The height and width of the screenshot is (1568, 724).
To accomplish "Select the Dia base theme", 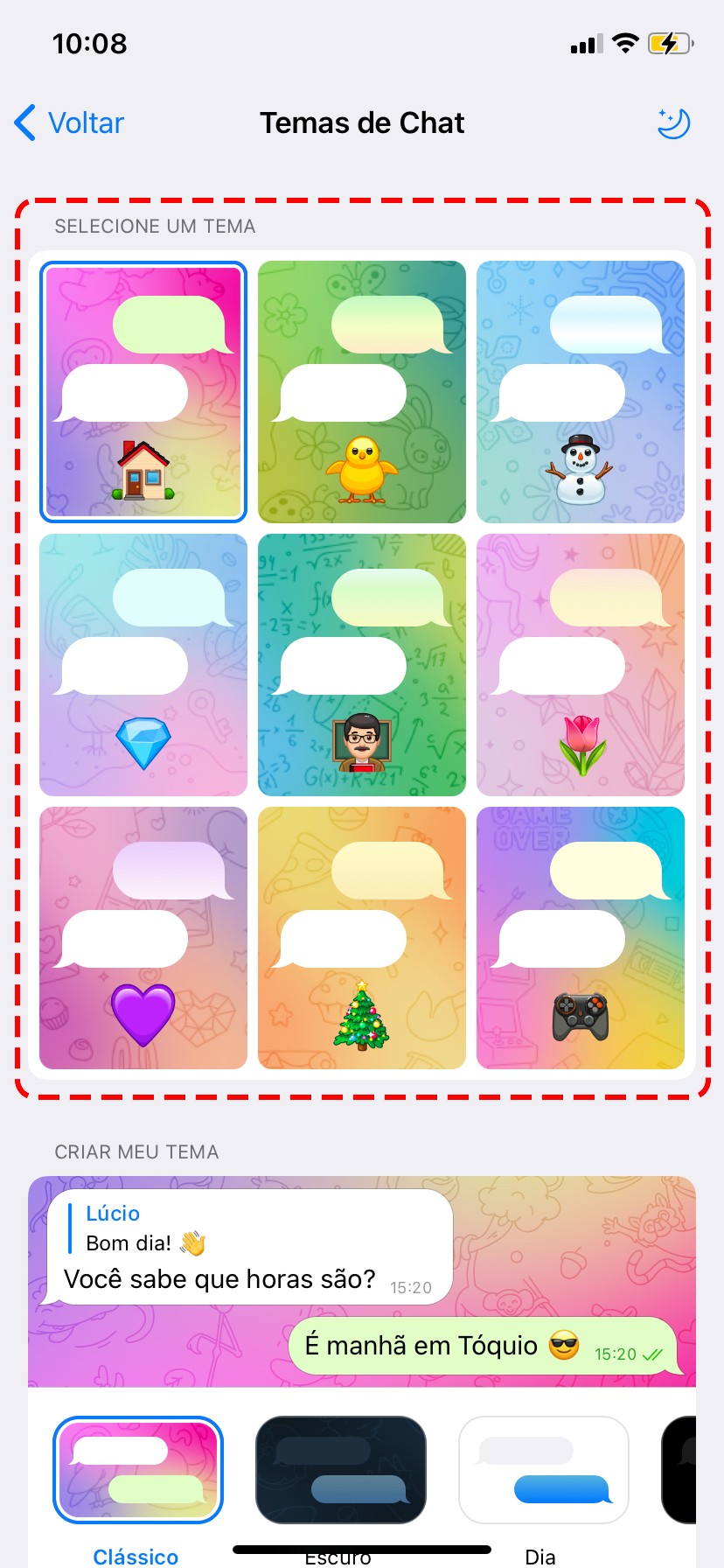I will [544, 1470].
